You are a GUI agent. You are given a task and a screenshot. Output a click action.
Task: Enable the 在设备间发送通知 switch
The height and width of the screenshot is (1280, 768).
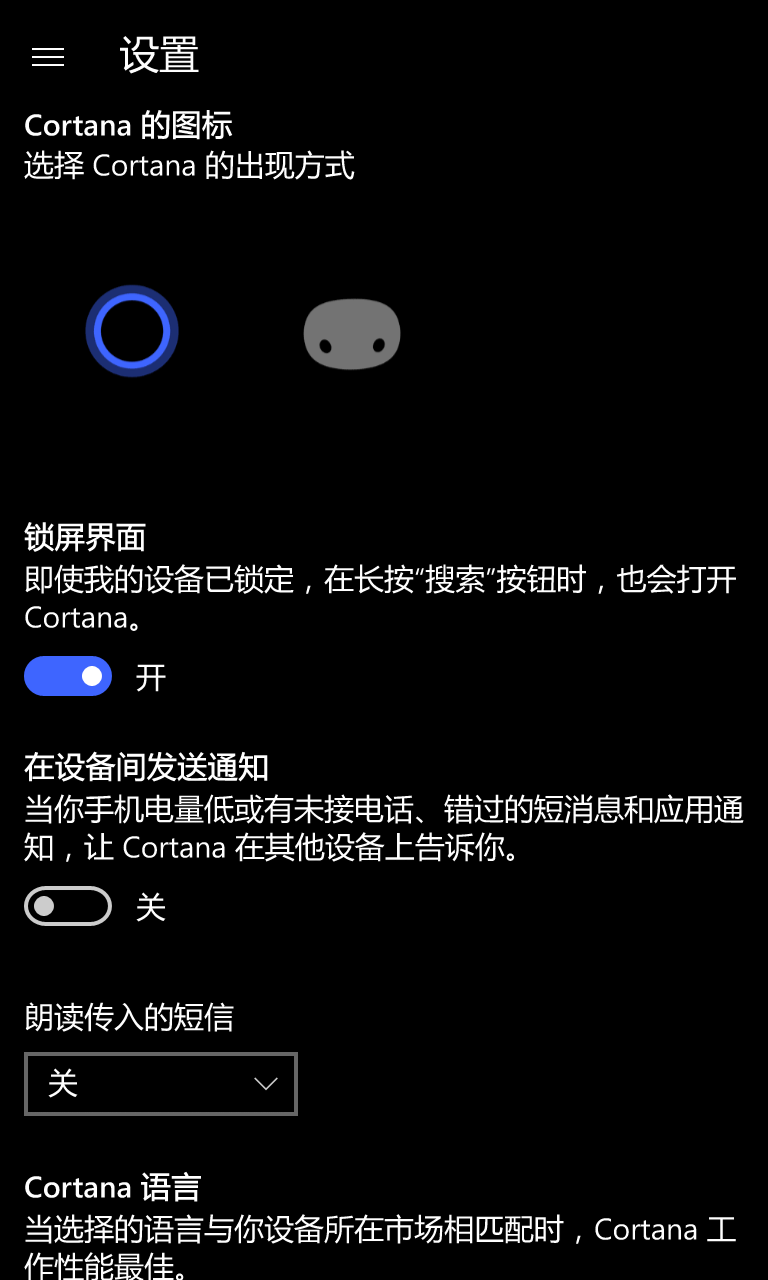point(68,907)
